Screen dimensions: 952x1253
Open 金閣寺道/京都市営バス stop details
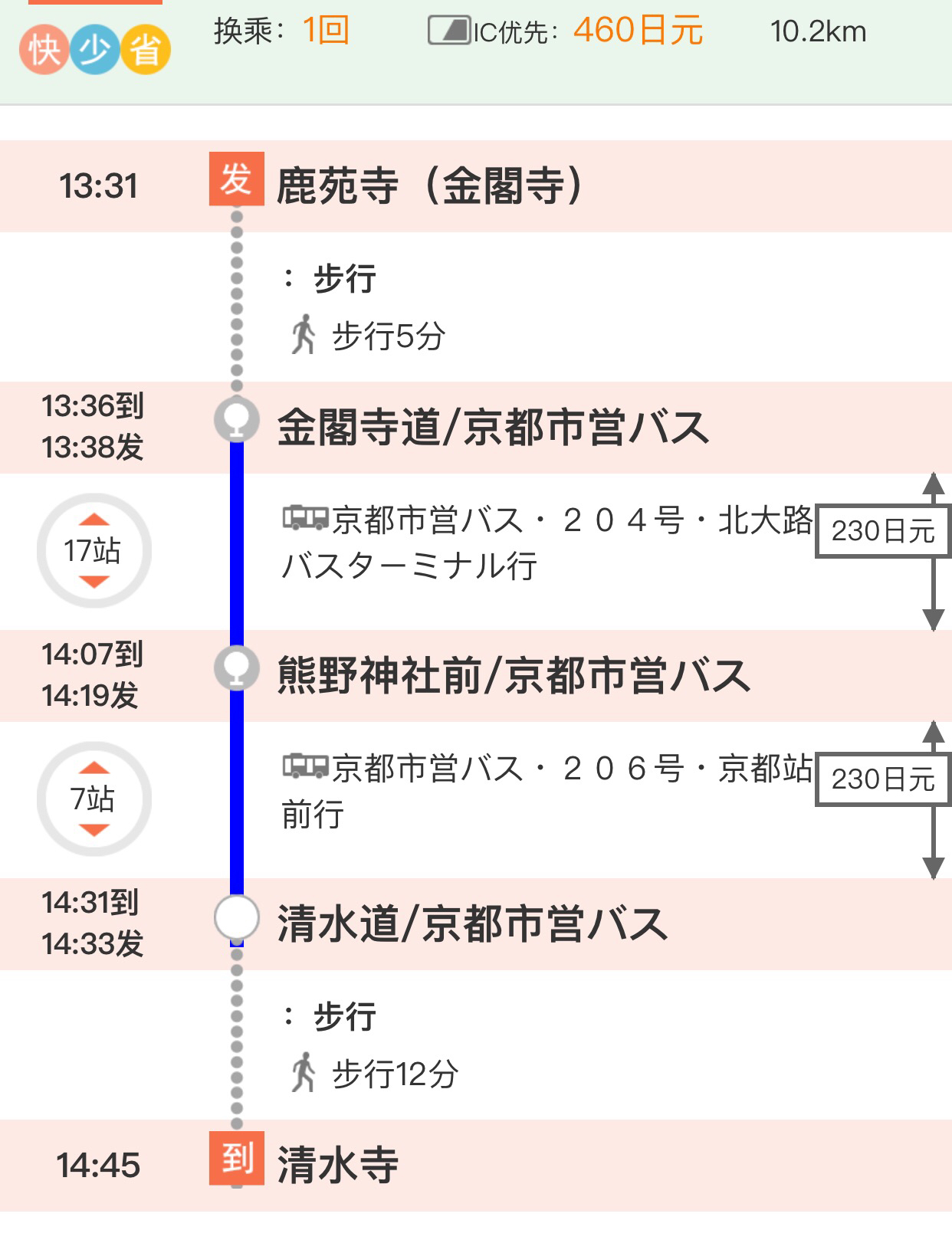(492, 428)
